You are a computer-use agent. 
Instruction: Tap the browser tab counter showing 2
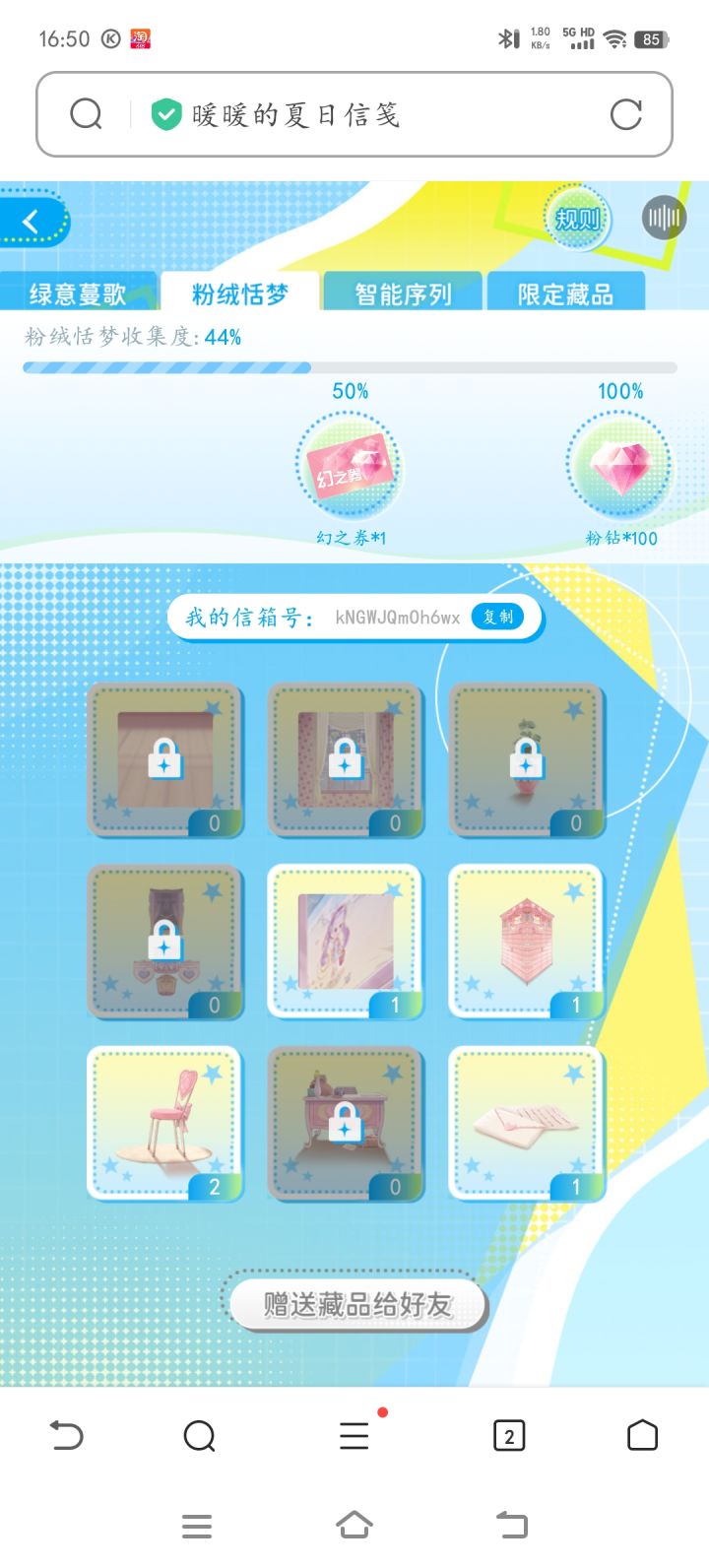509,1436
